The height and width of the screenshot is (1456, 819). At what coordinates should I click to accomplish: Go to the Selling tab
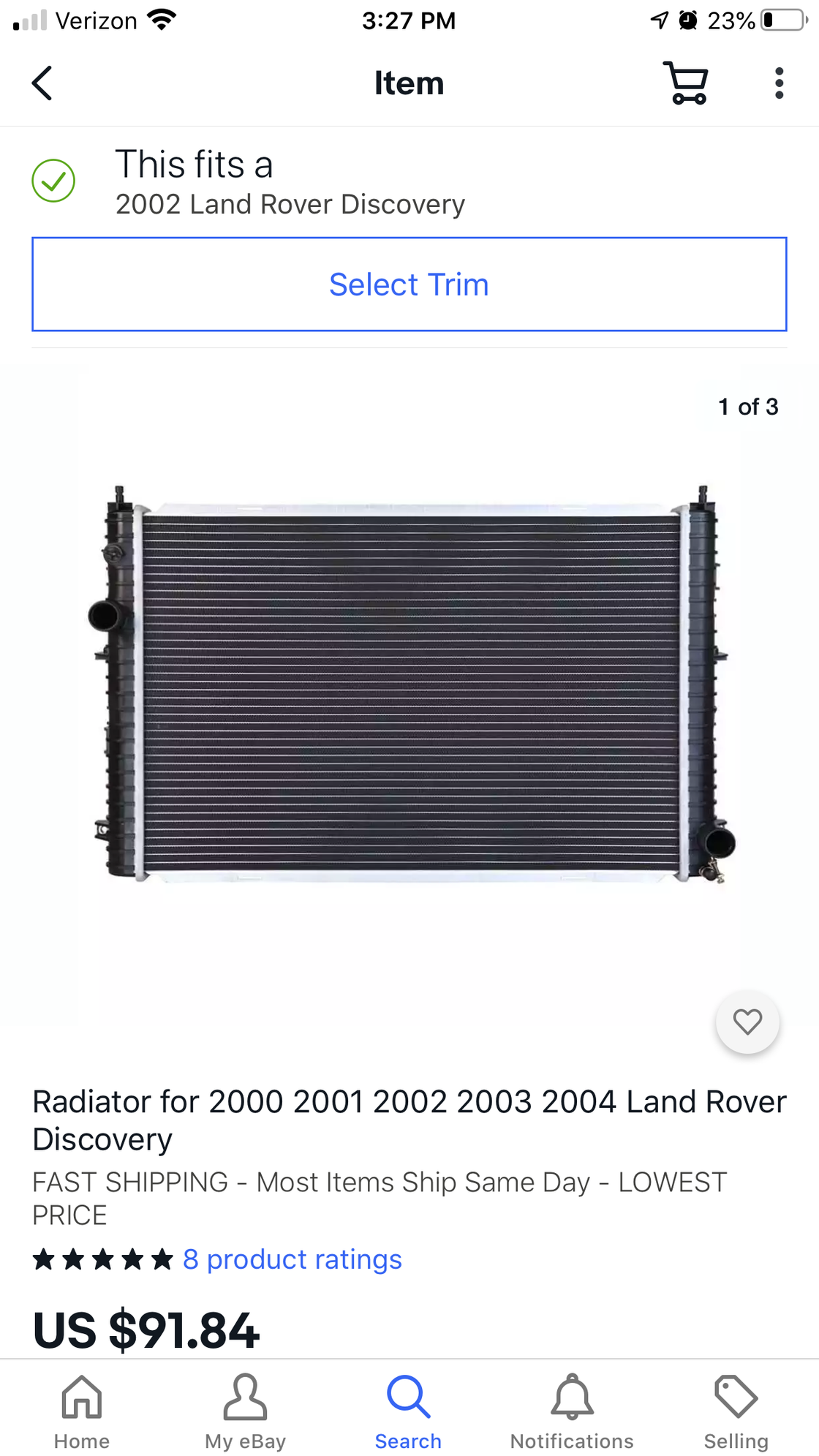pos(736,1412)
